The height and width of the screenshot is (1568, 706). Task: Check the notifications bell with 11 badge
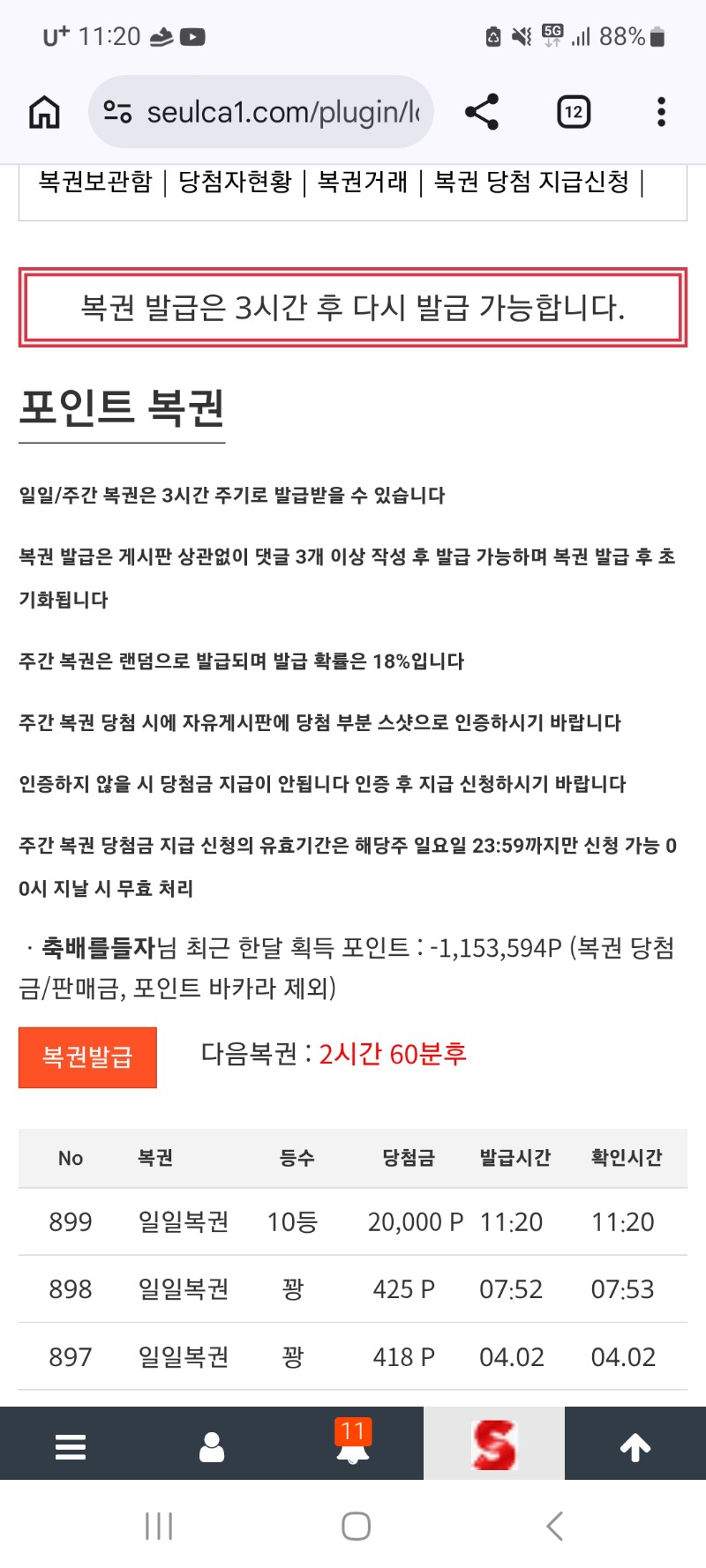(x=353, y=1445)
